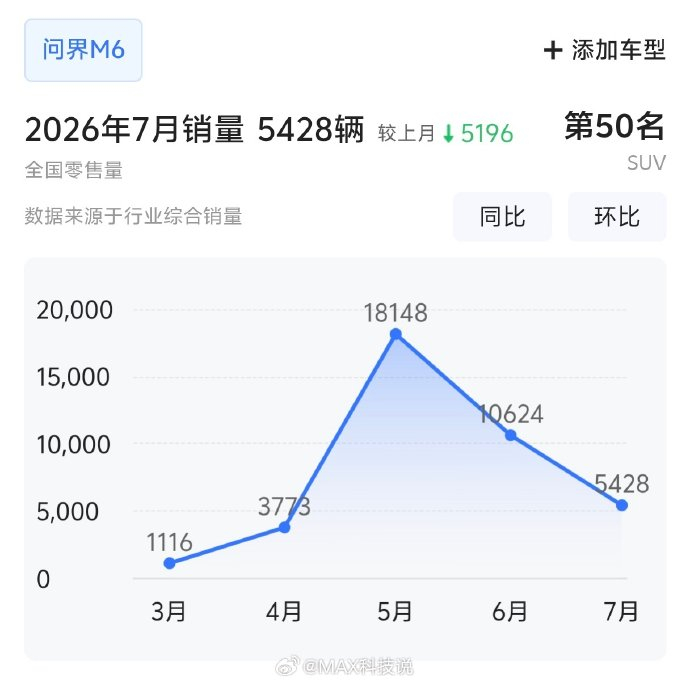Tap 添加车型 to add a car model
The width and height of the screenshot is (690, 682).
point(604,50)
